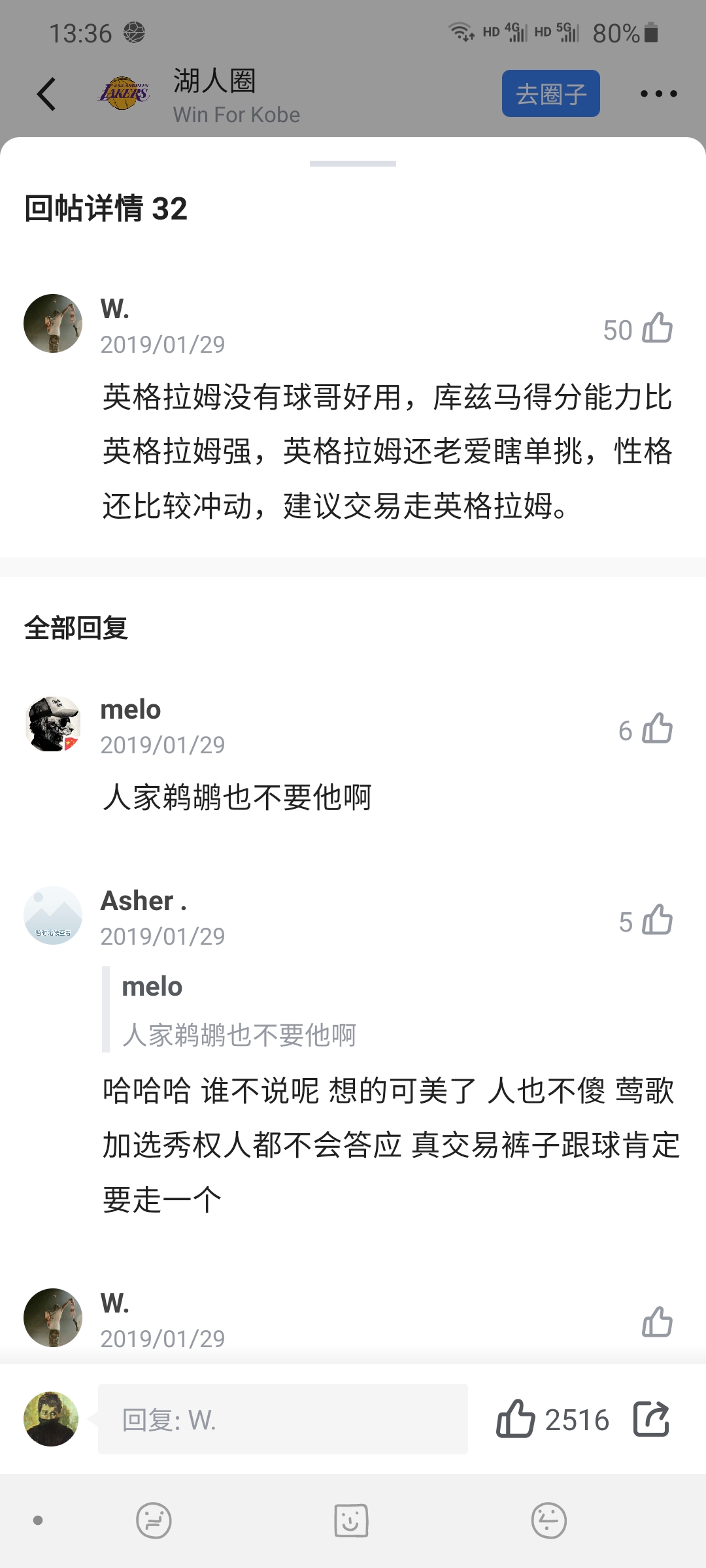Go back from the 湖人圈 page
Image resolution: width=706 pixels, height=1568 pixels.
[x=46, y=94]
